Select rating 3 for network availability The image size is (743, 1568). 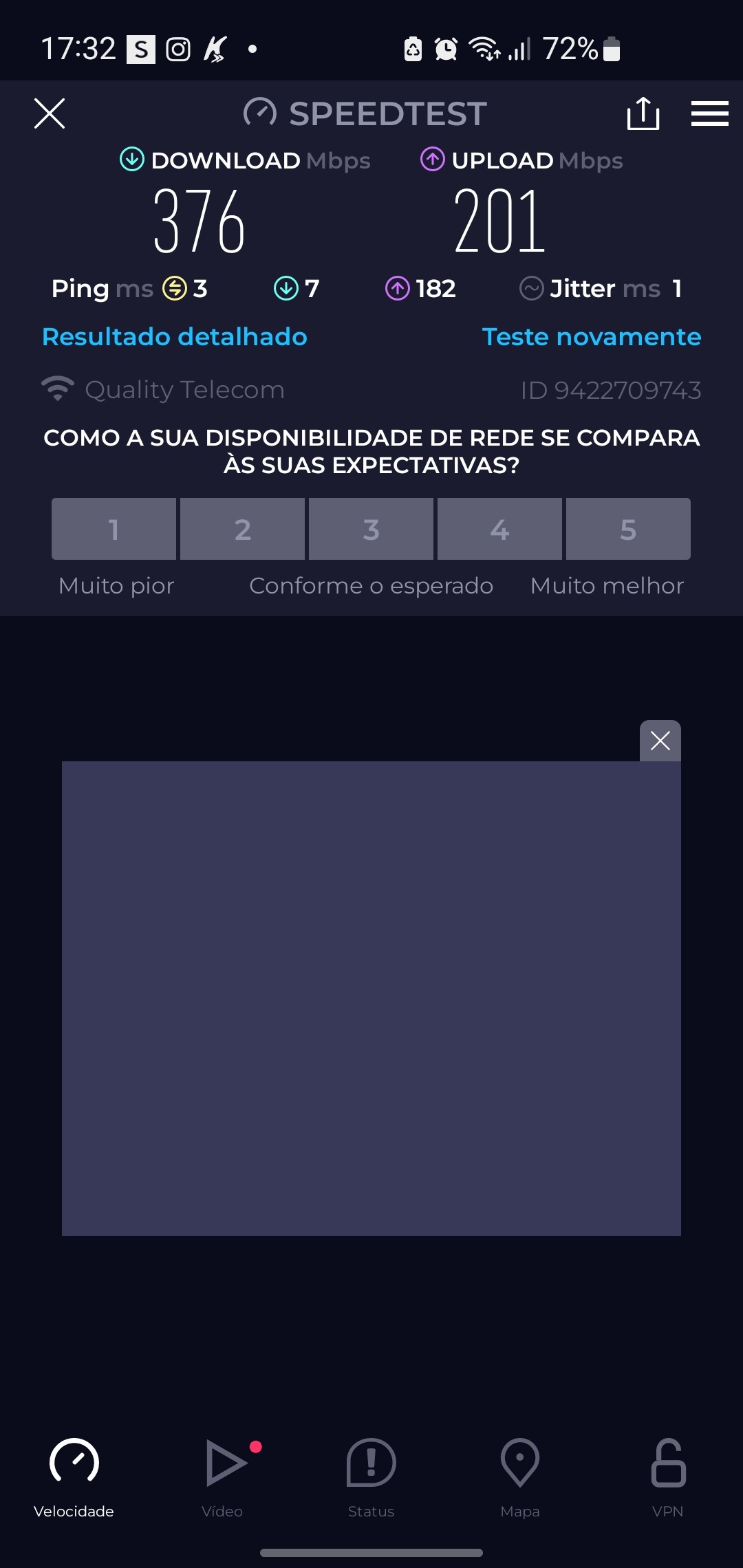[x=371, y=529]
